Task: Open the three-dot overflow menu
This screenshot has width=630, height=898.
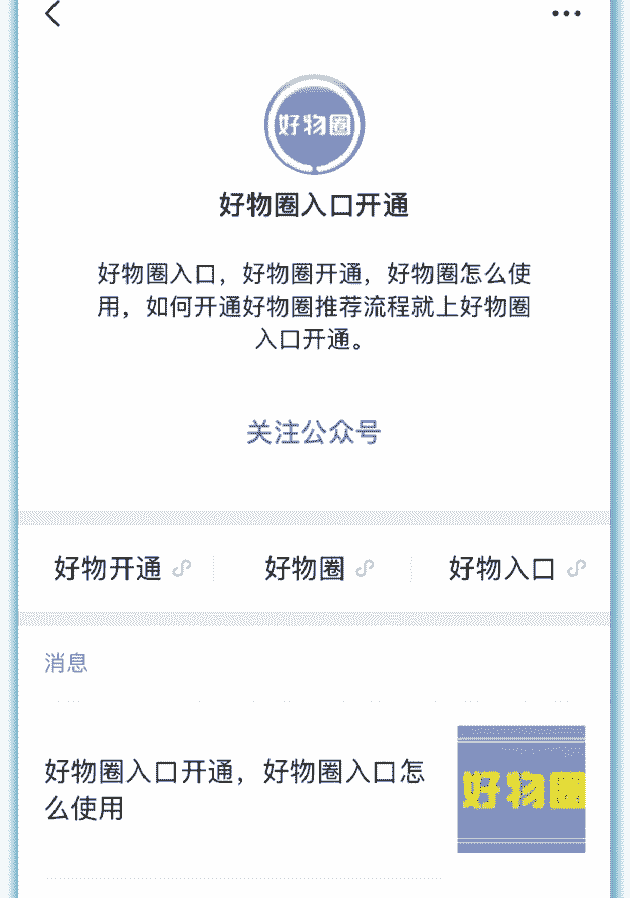Action: click(566, 14)
